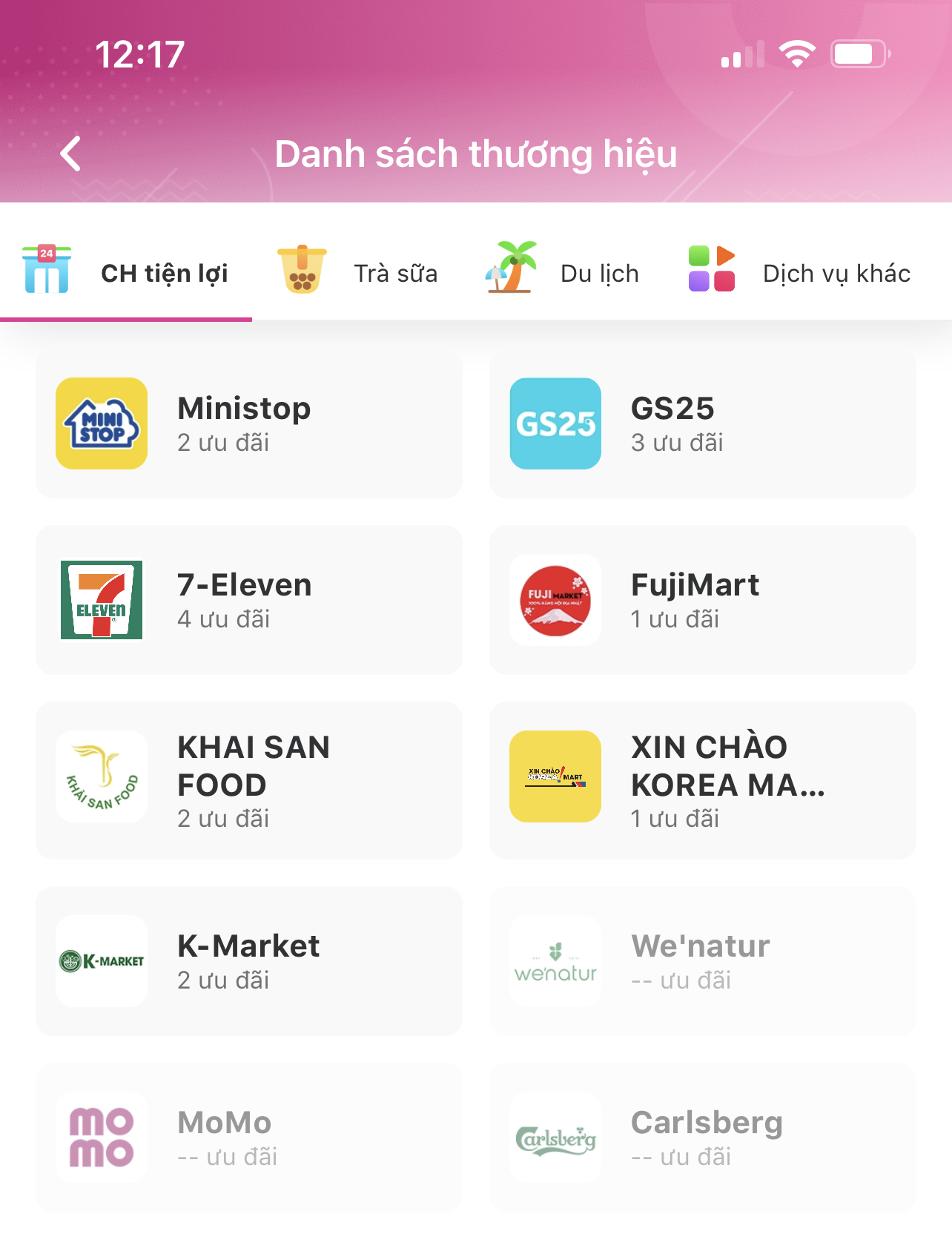952x1260 pixels.
Task: Open the Carlsberg brand logo
Action: point(555,1137)
